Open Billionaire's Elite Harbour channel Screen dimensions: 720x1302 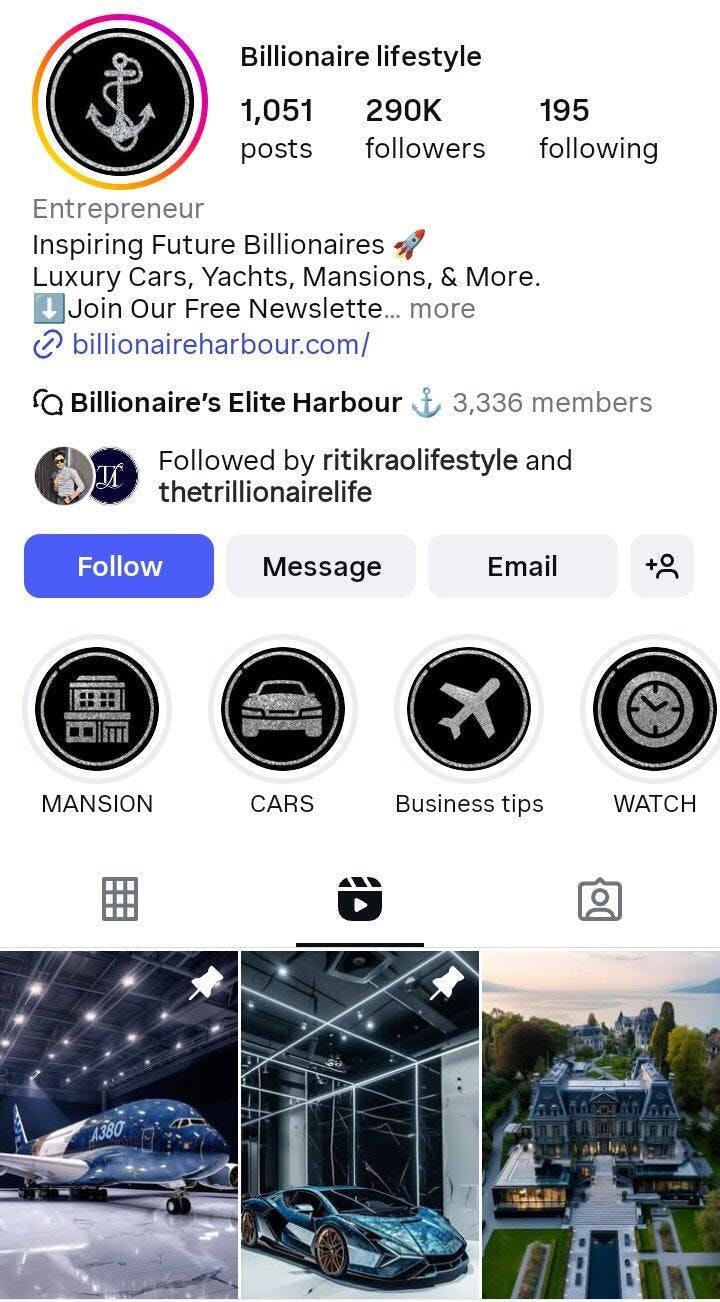pyautogui.click(x=236, y=403)
